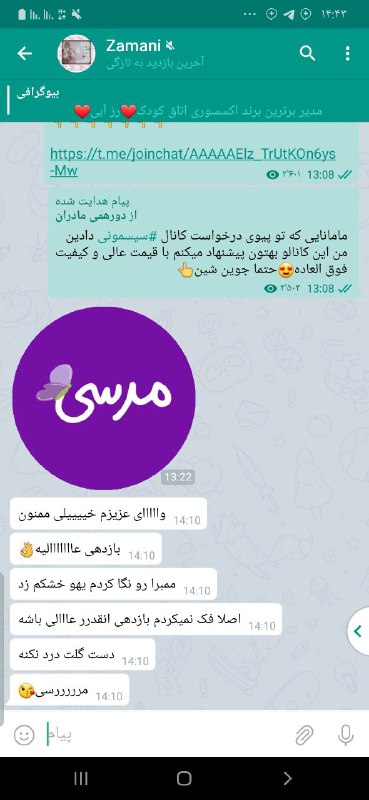Search inside this chat
Image resolution: width=369 pixels, height=800 pixels.
307,53
